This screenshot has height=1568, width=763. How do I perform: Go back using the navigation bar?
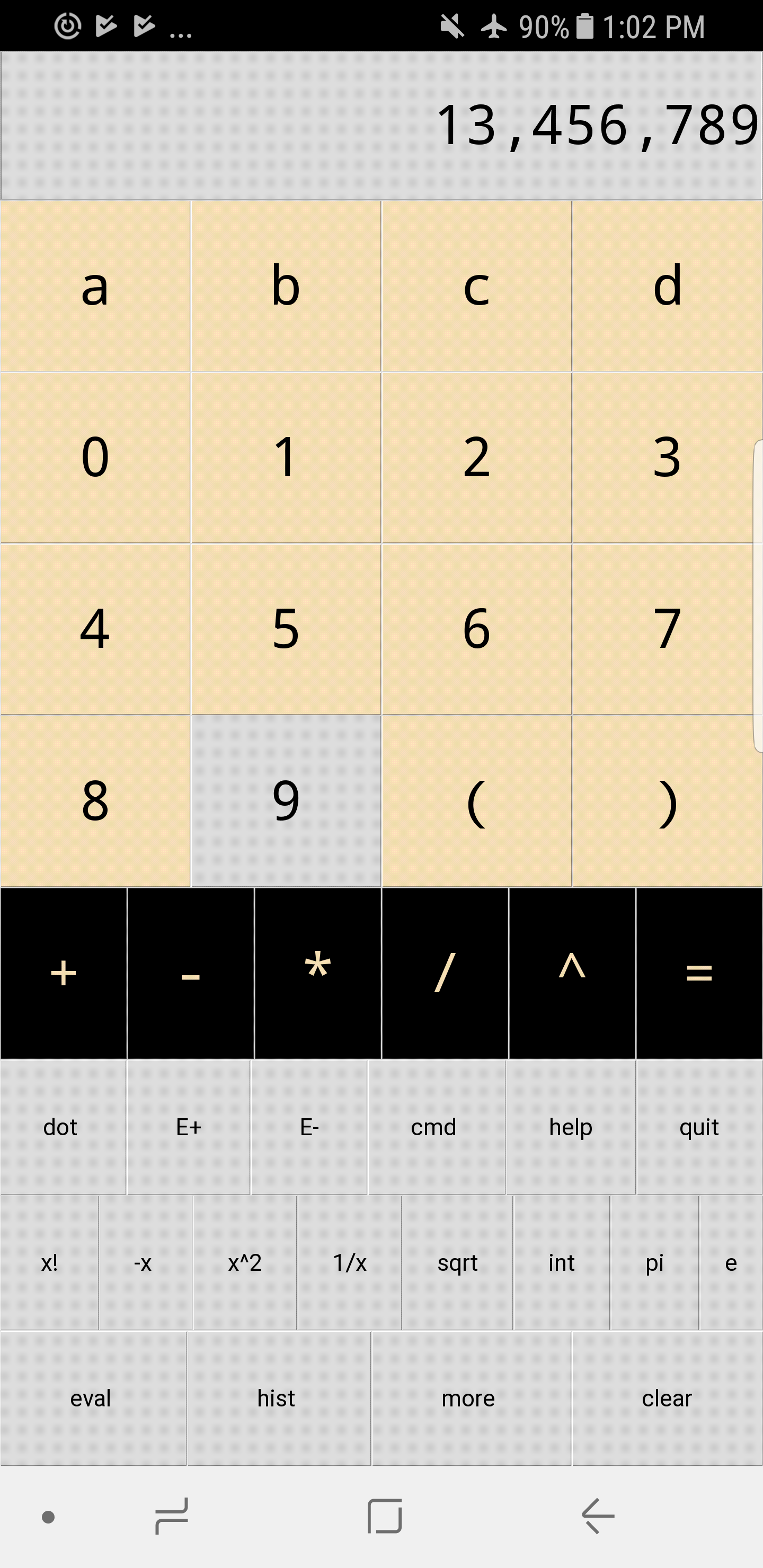tap(598, 1516)
